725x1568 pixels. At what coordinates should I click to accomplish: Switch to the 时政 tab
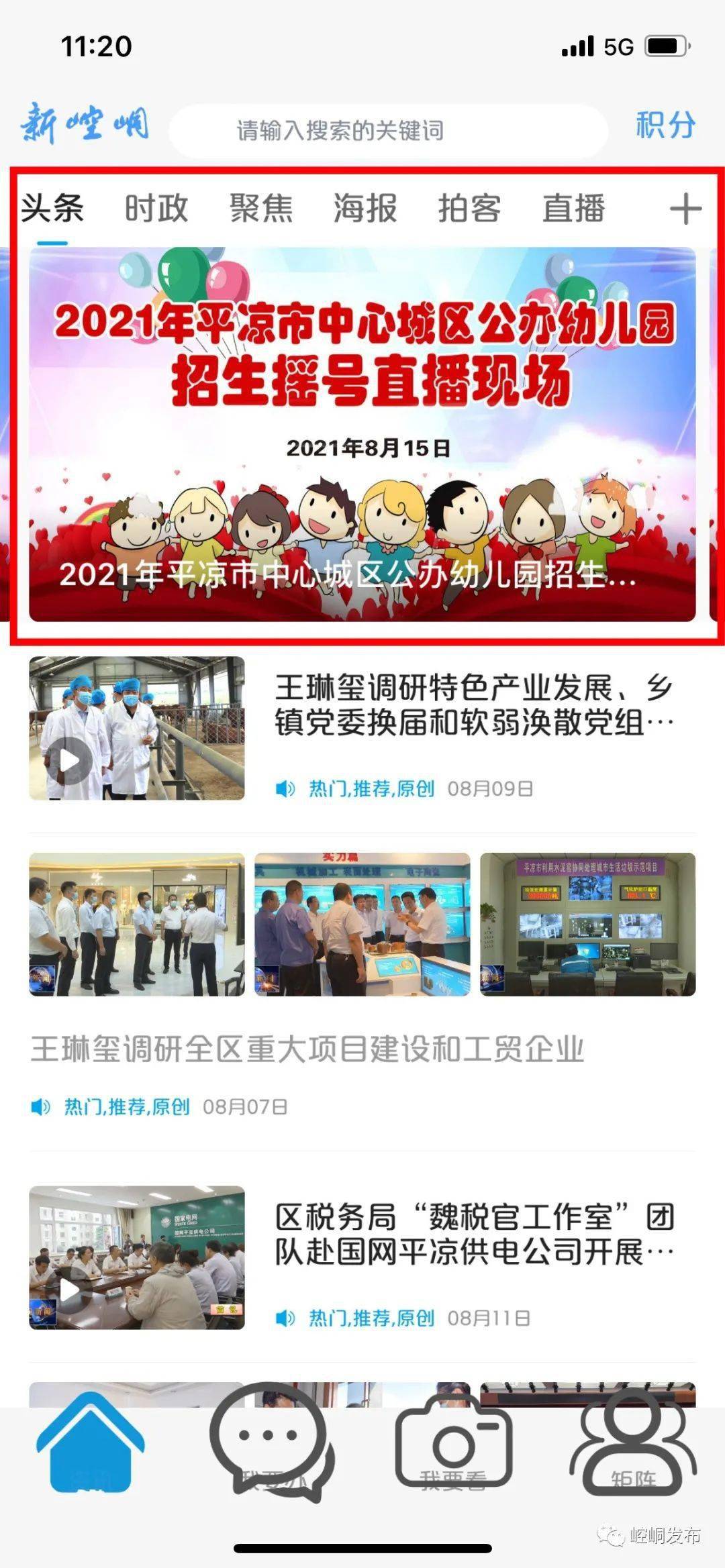tap(156, 208)
